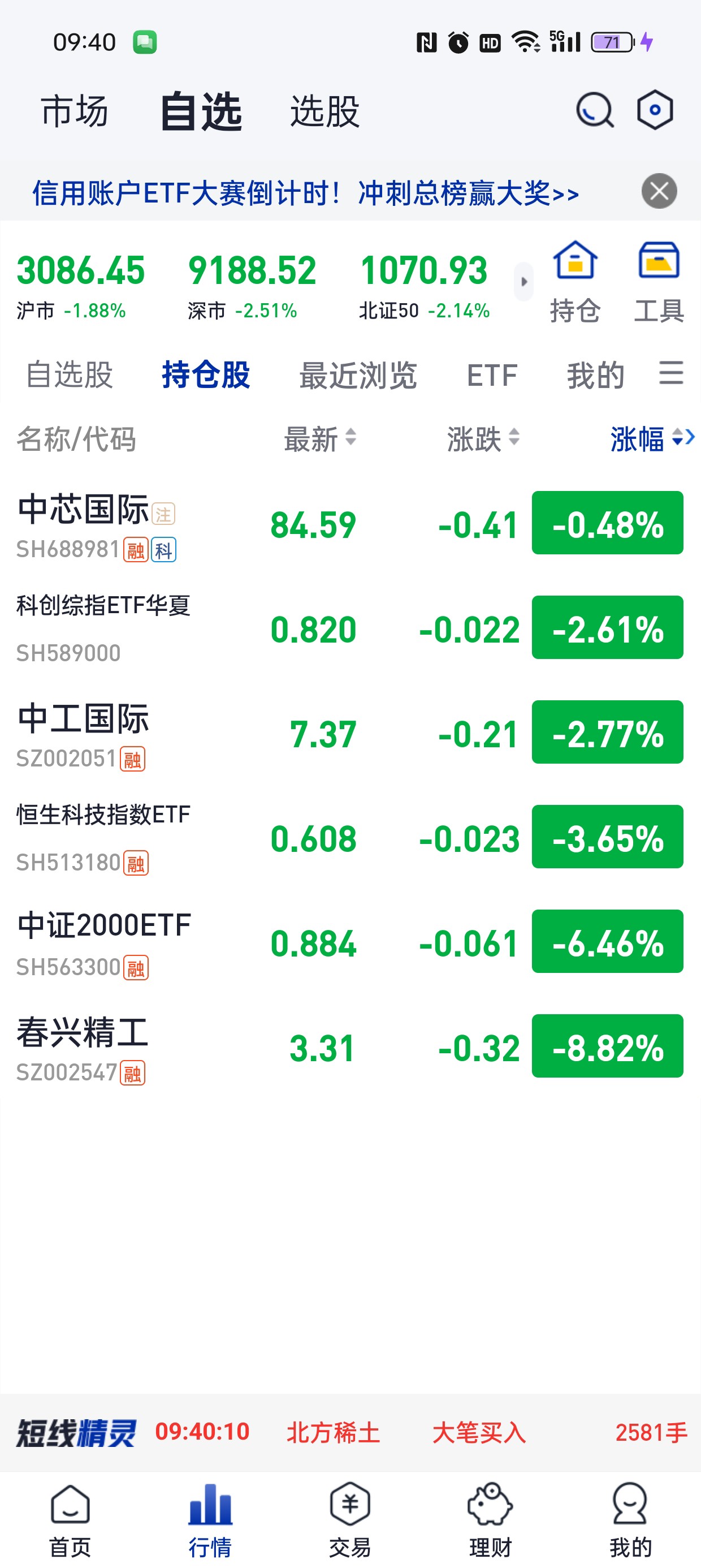Viewport: 701px width, 1568px height.
Task: Select the ETF list tab
Action: (492, 375)
